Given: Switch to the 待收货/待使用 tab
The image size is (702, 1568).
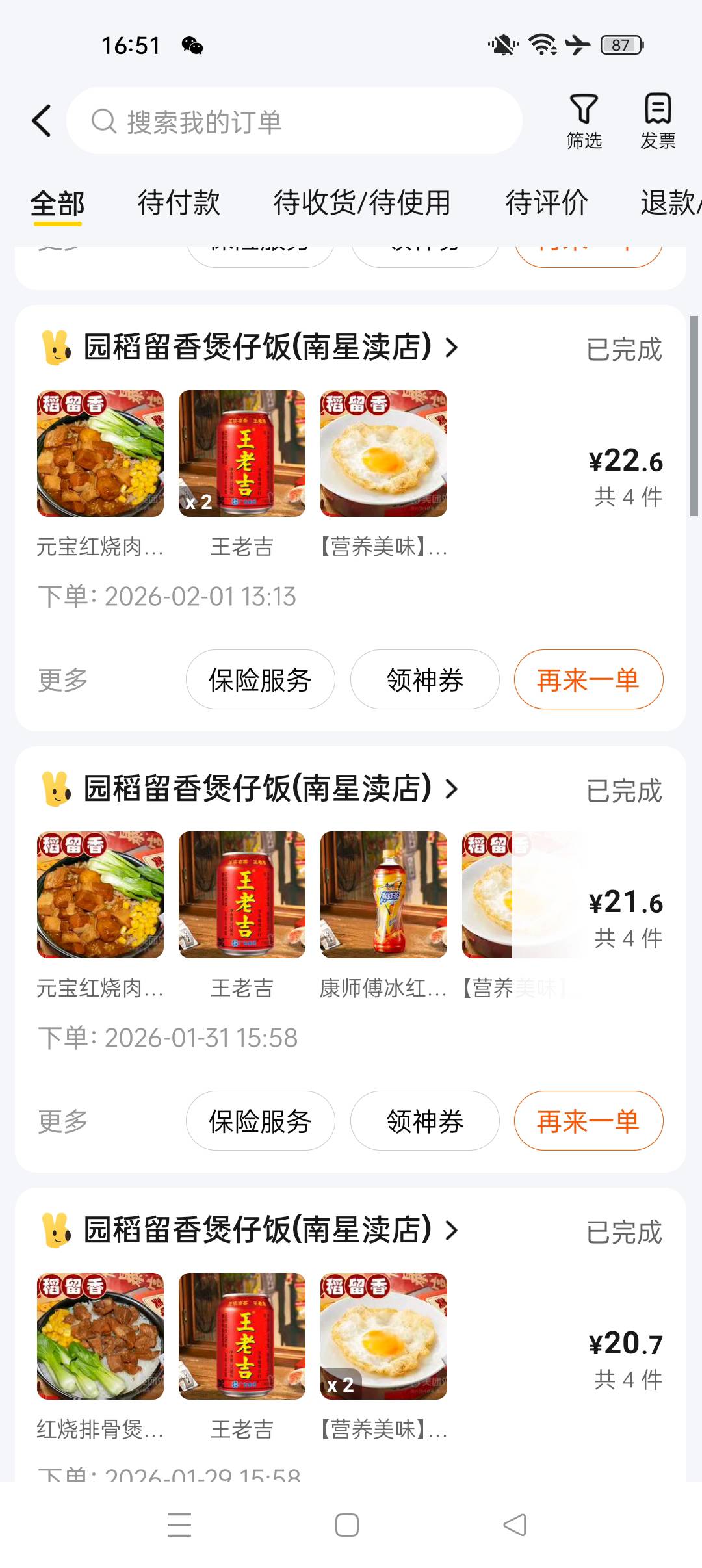Looking at the screenshot, I should (362, 203).
